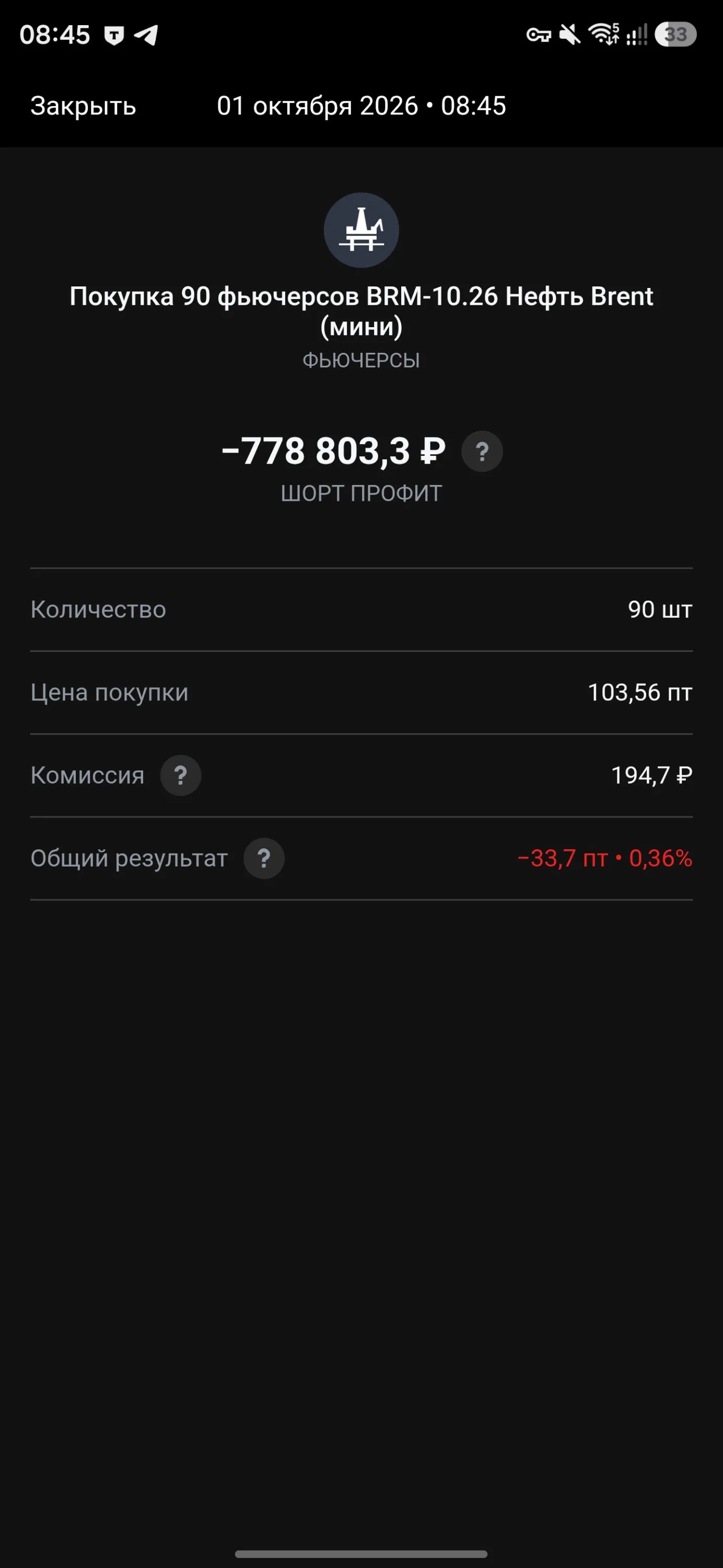This screenshot has width=723, height=1568.
Task: Show the Комиссия help tooltip
Action: [x=181, y=776]
